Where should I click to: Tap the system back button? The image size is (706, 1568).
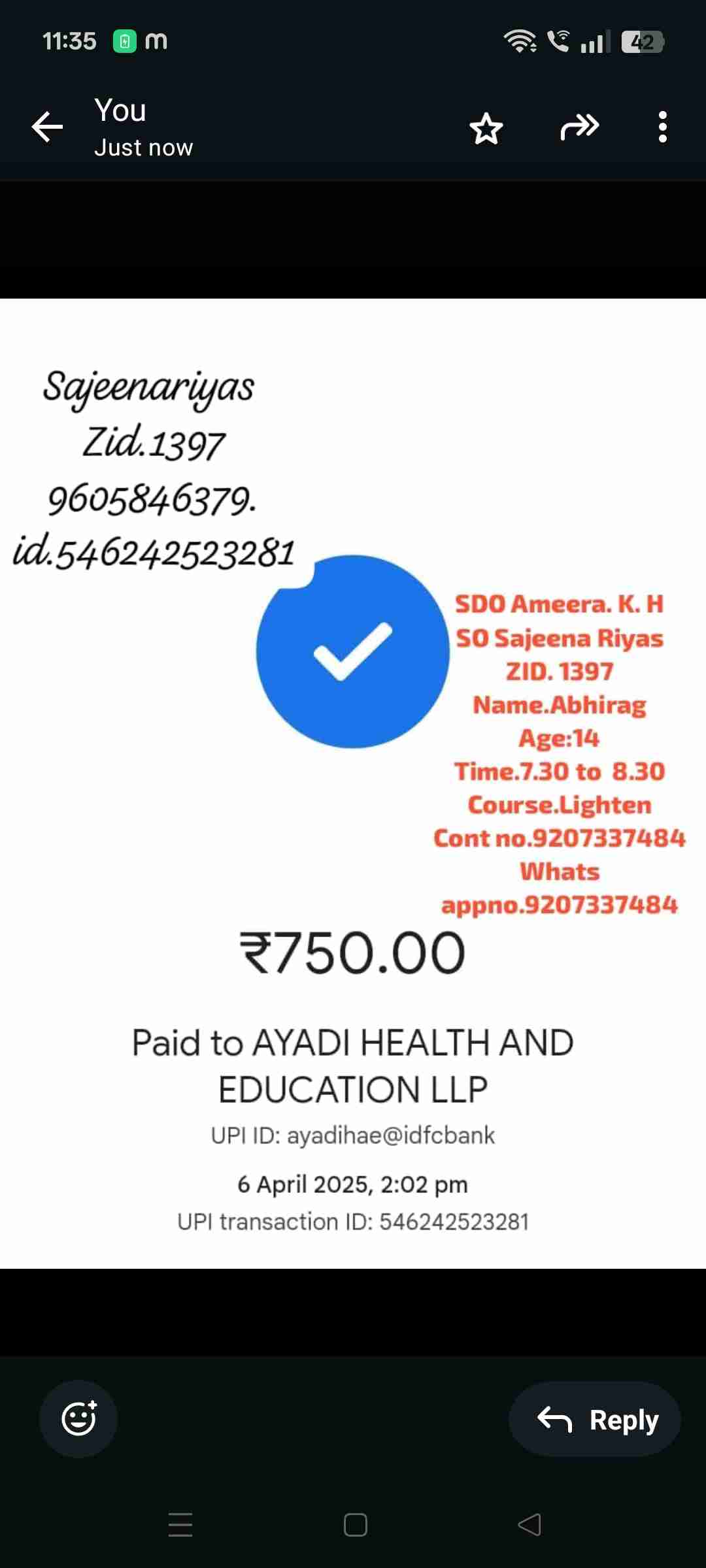pos(529,1525)
